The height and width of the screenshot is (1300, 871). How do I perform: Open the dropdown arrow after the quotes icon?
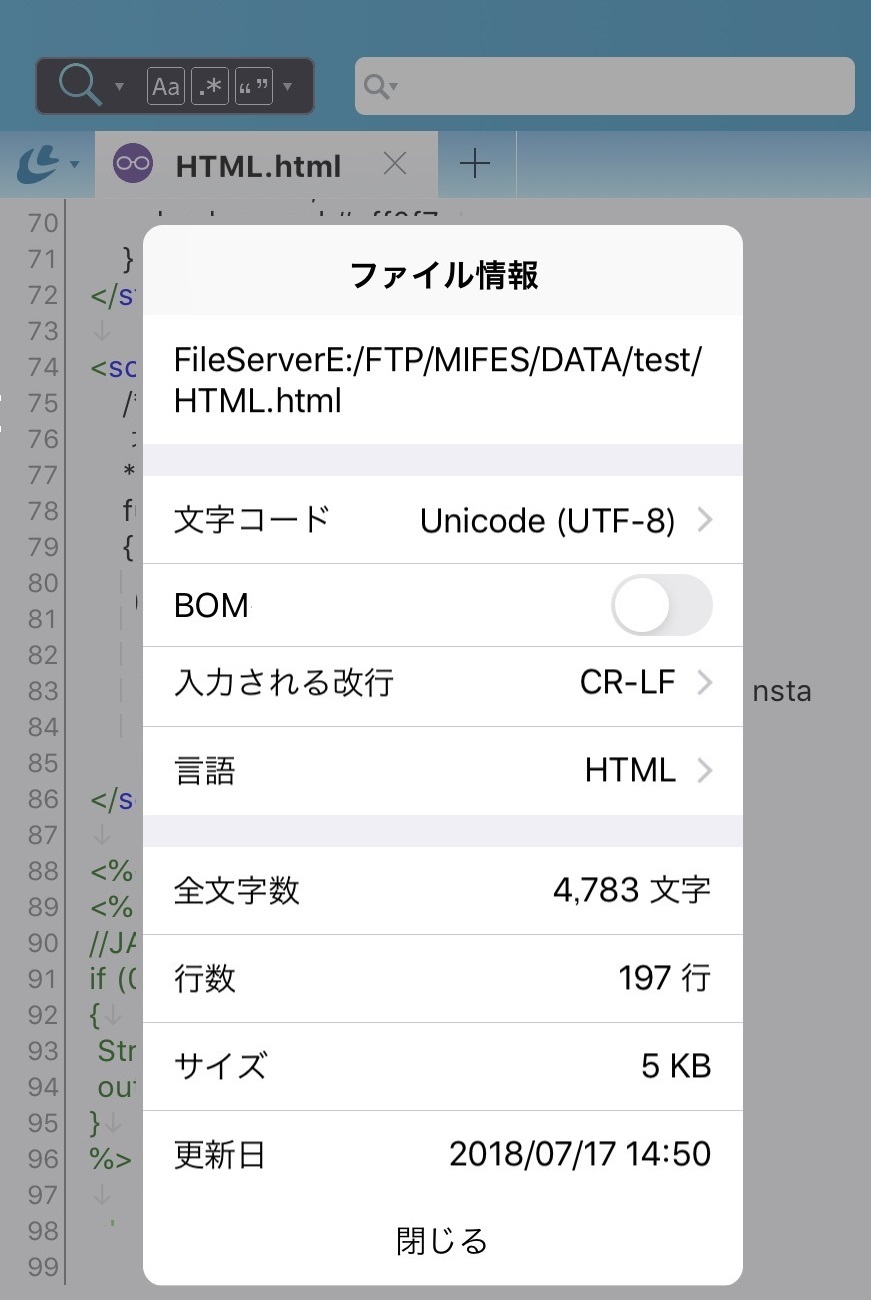click(288, 86)
